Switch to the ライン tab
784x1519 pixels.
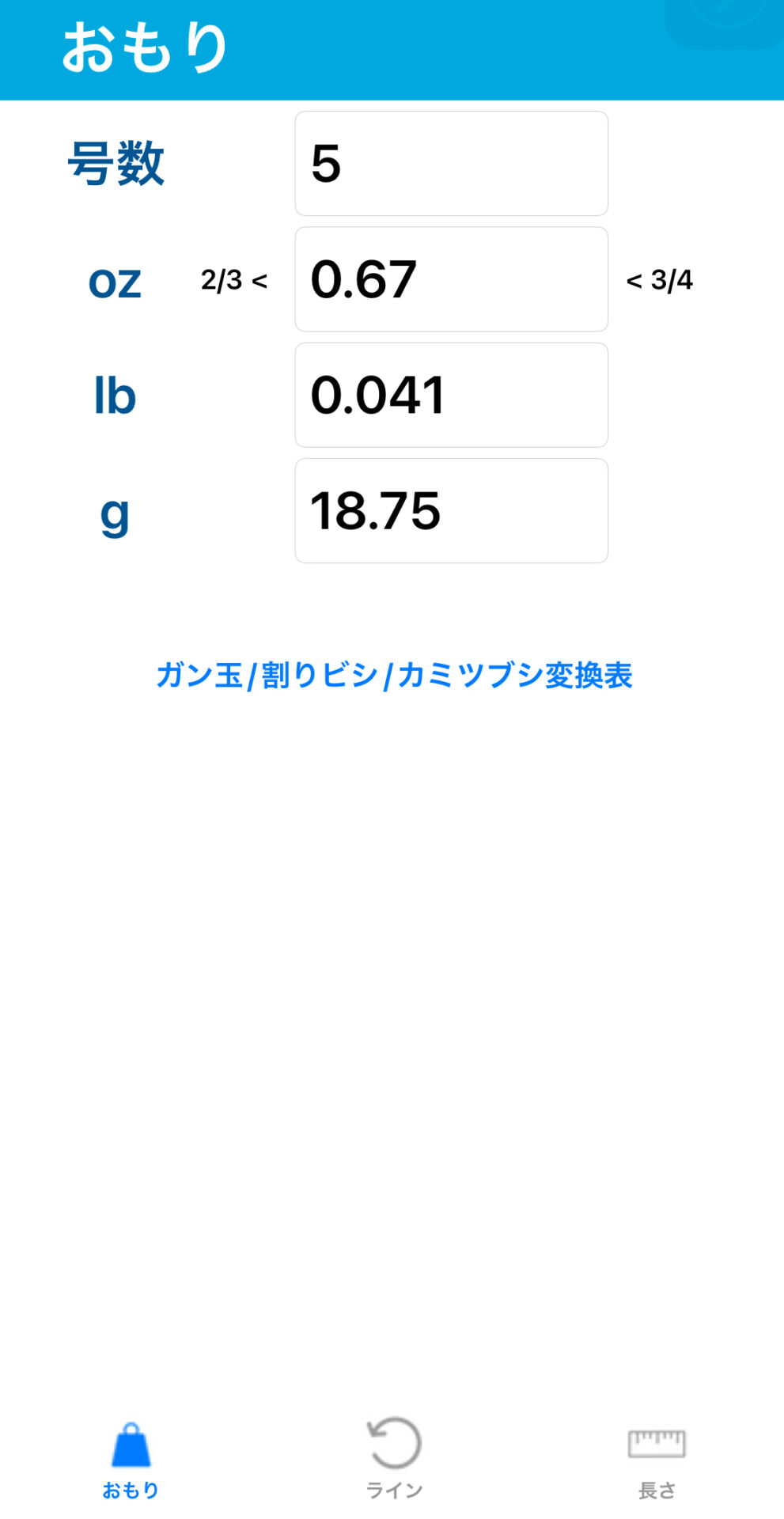[x=394, y=1458]
